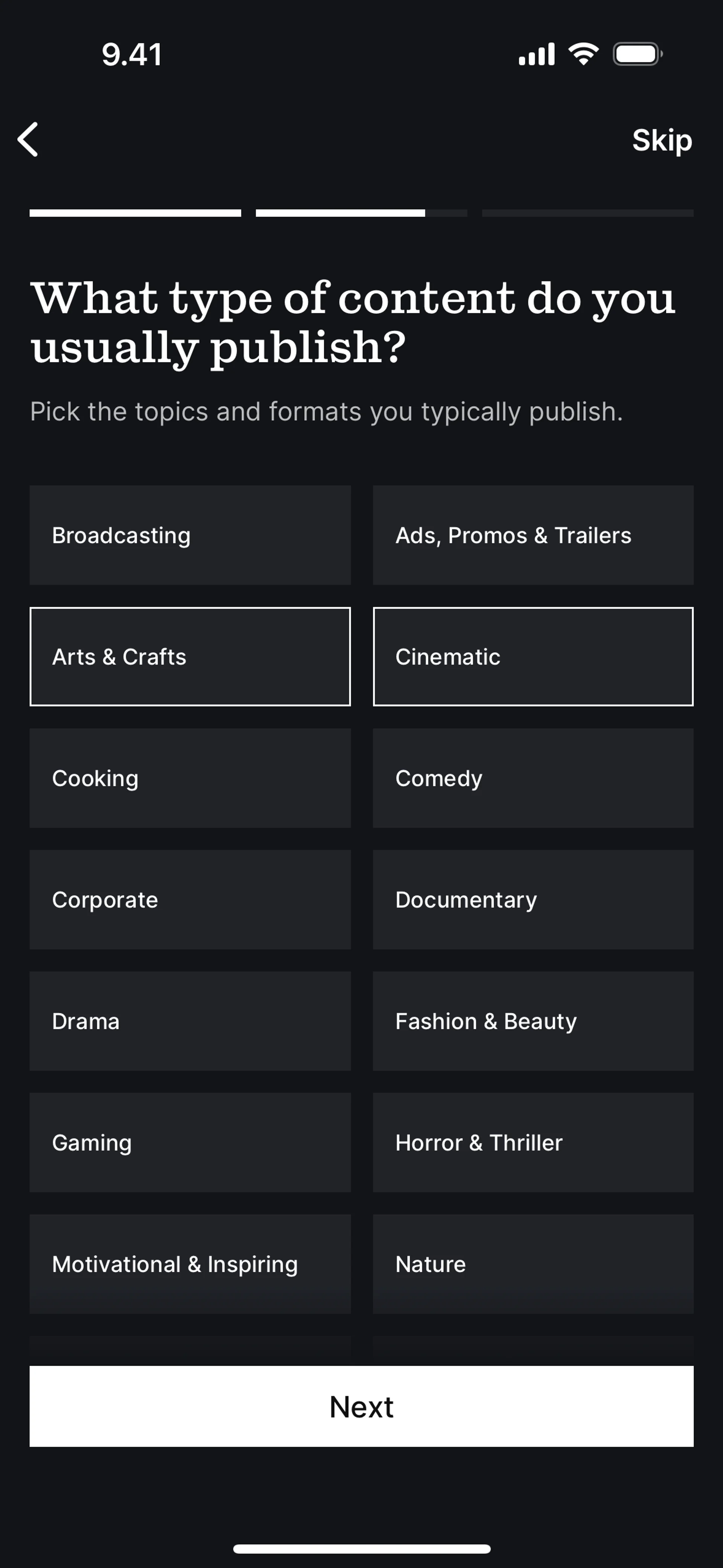Select Gaming content type
Viewport: 723px width, 1568px height.
[190, 1143]
